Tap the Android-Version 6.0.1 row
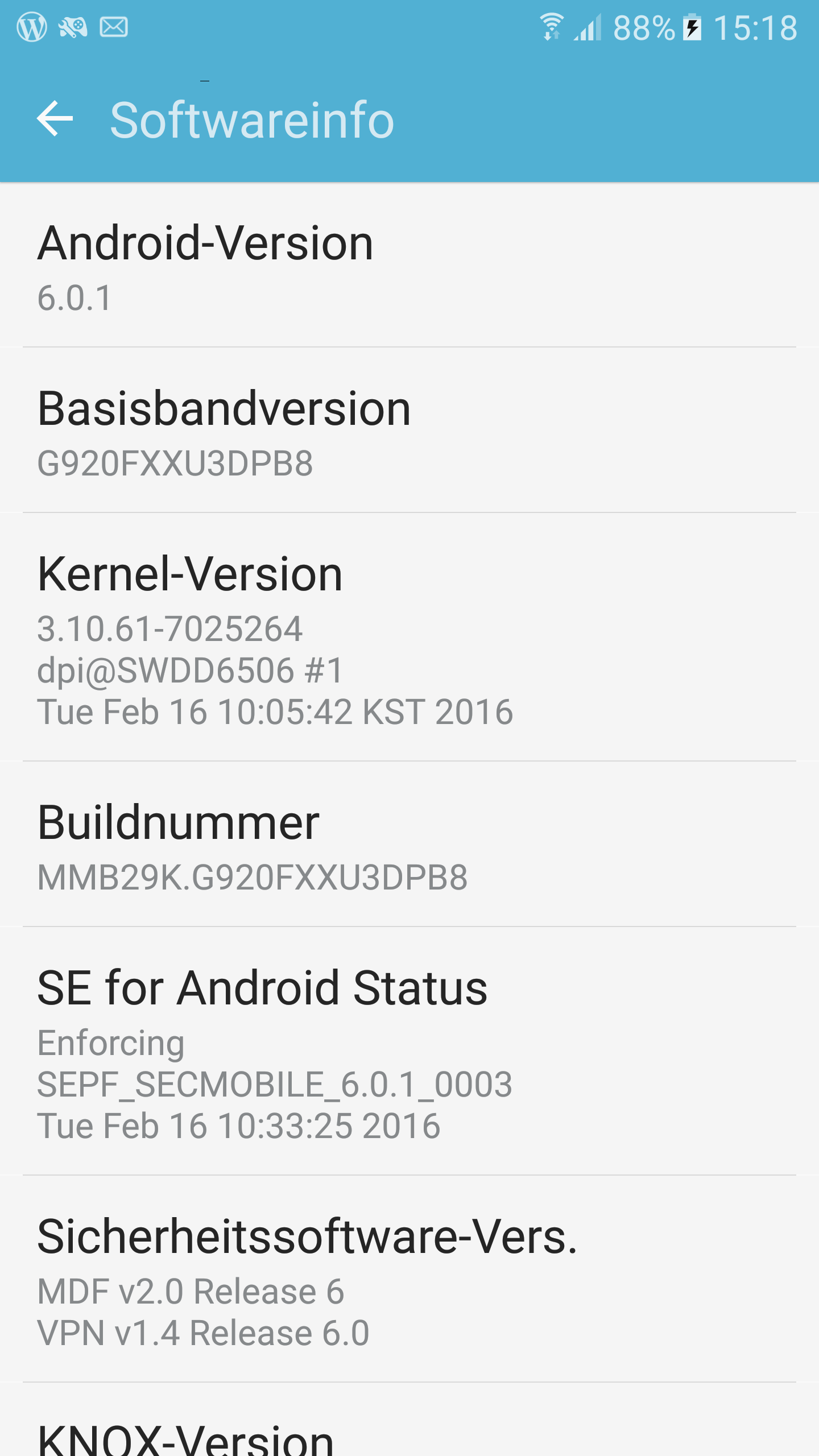This screenshot has height=1456, width=819. [409, 266]
